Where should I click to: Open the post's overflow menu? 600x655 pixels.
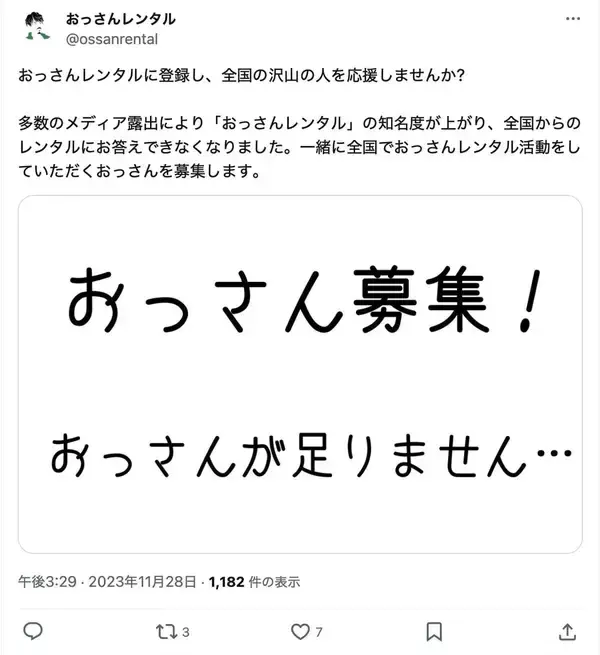tap(571, 18)
